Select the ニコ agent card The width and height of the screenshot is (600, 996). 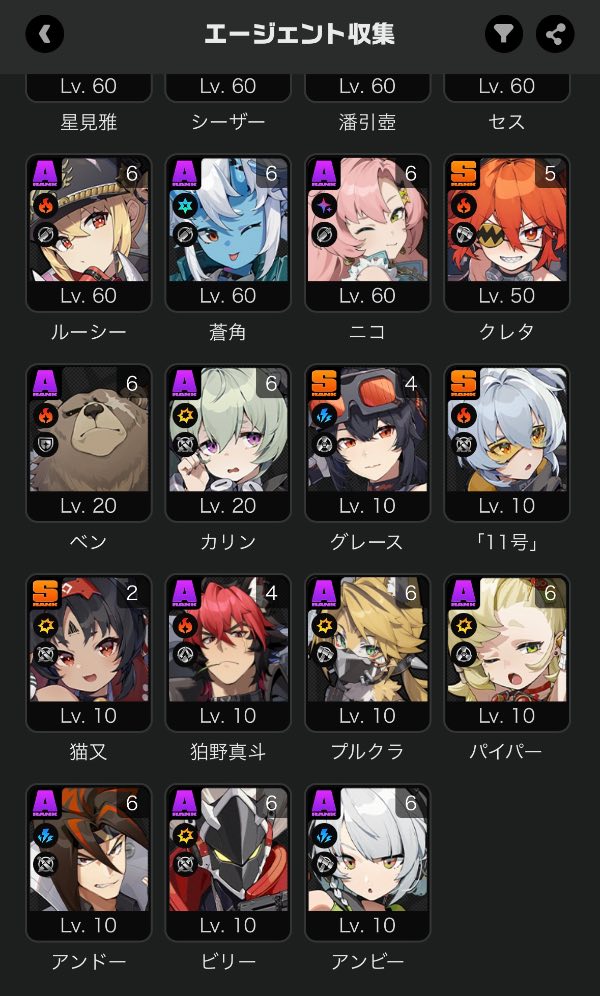click(x=367, y=232)
